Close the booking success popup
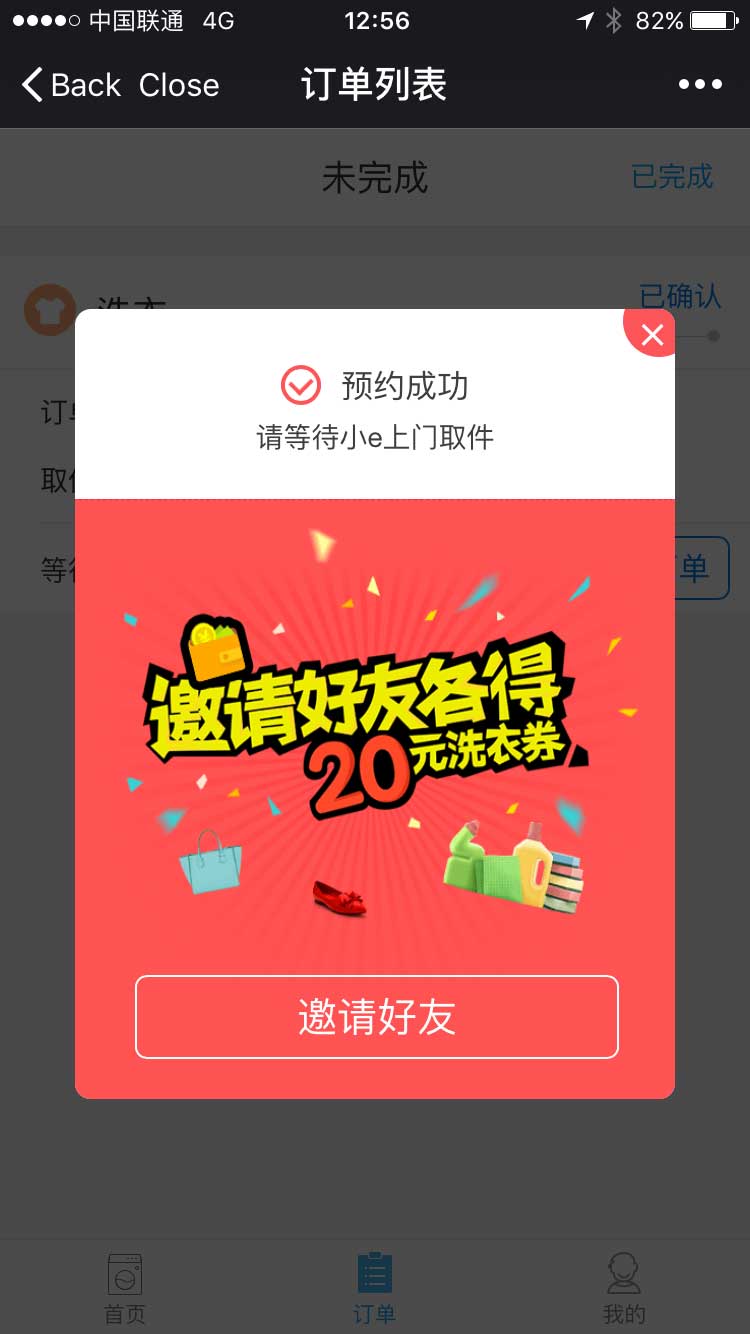750x1334 pixels. (x=652, y=334)
